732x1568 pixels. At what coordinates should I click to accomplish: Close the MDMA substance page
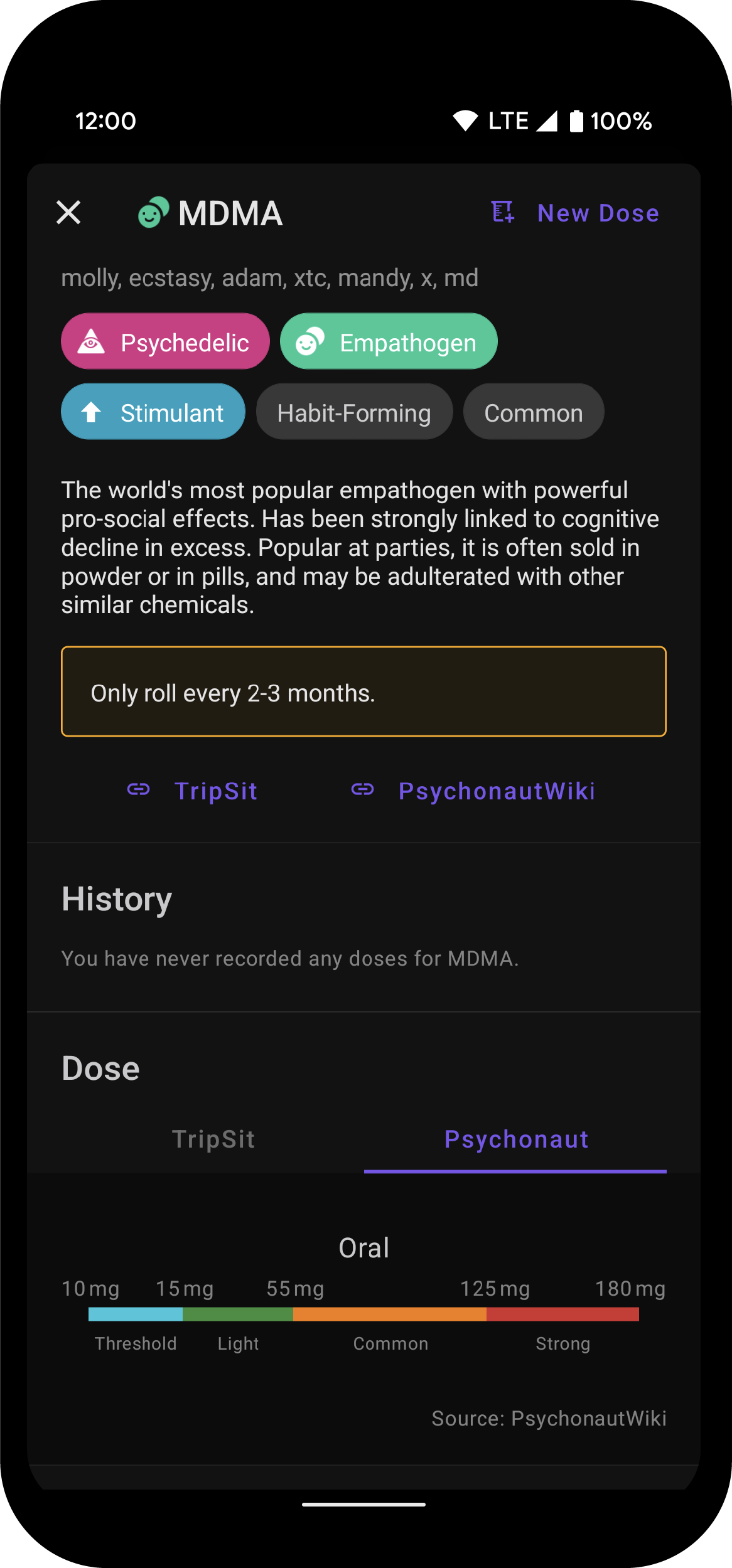[x=68, y=213]
